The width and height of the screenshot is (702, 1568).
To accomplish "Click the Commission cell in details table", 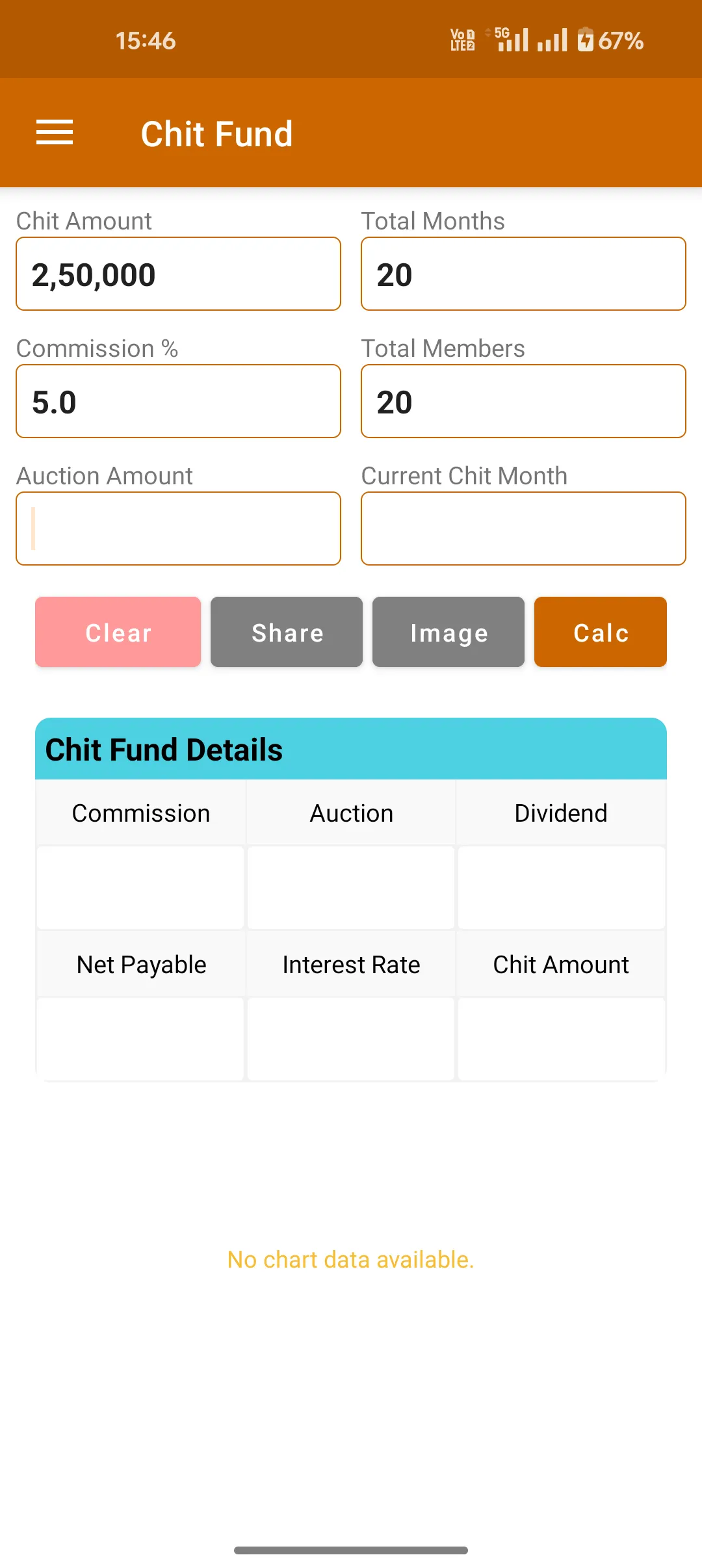I will (140, 813).
